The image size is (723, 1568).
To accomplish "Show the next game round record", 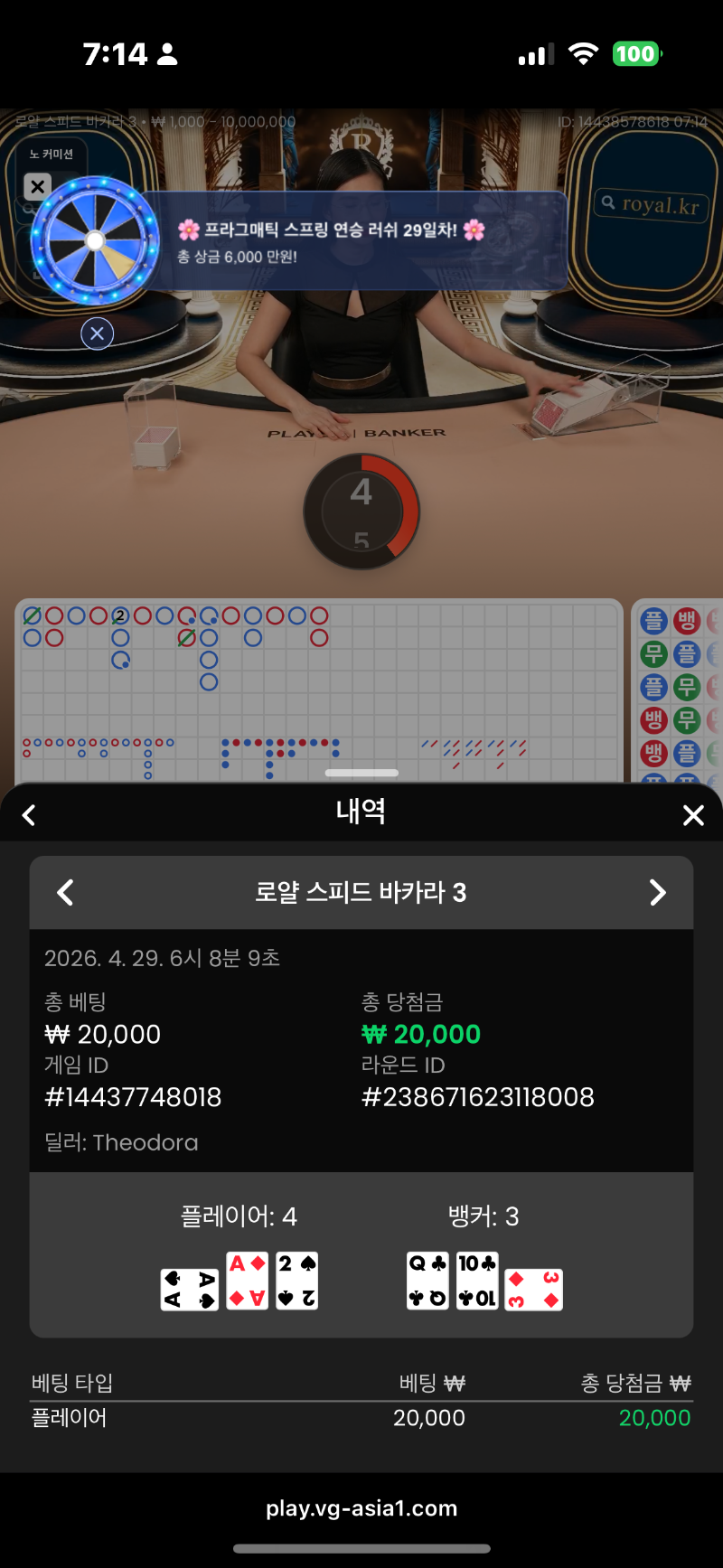I will pyautogui.click(x=657, y=893).
